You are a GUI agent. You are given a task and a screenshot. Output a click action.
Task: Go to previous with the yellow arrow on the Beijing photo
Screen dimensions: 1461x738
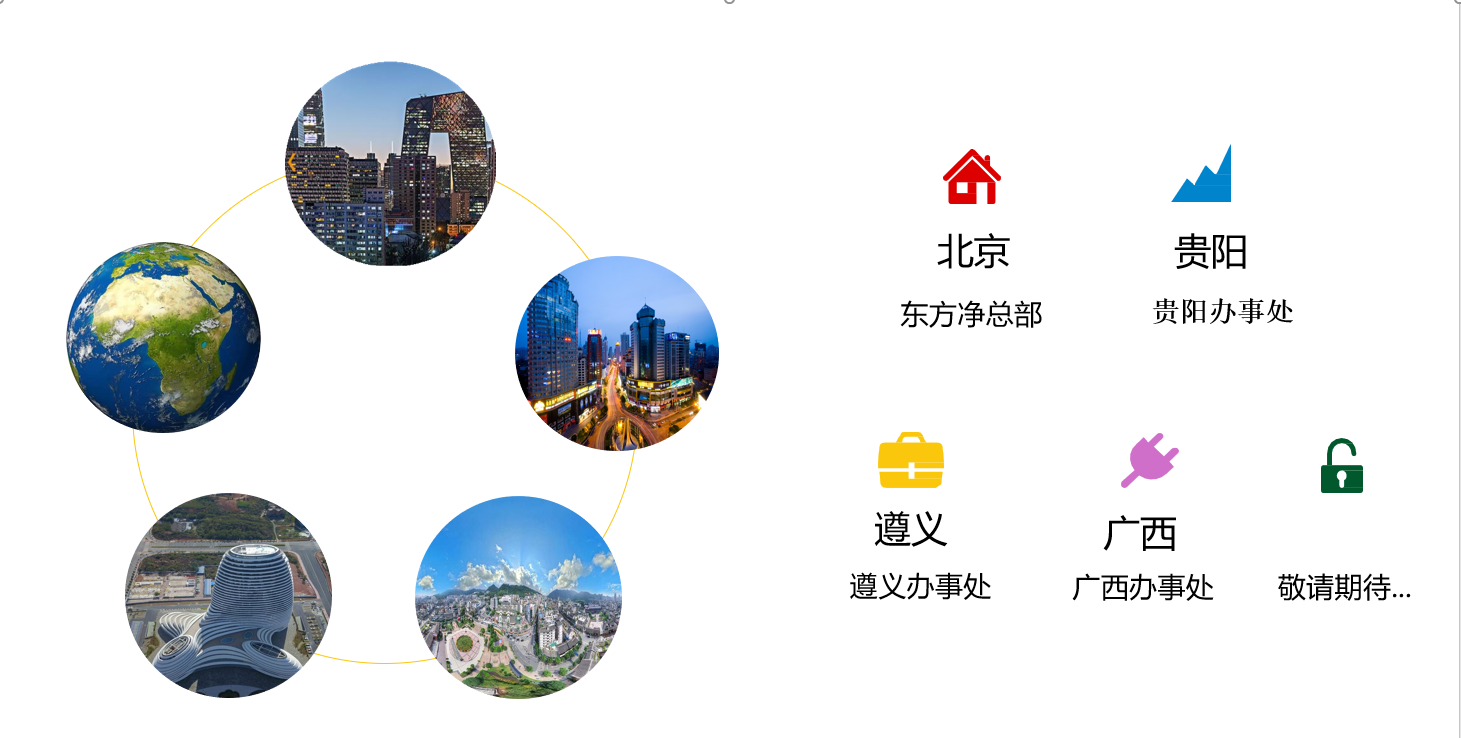tap(292, 162)
